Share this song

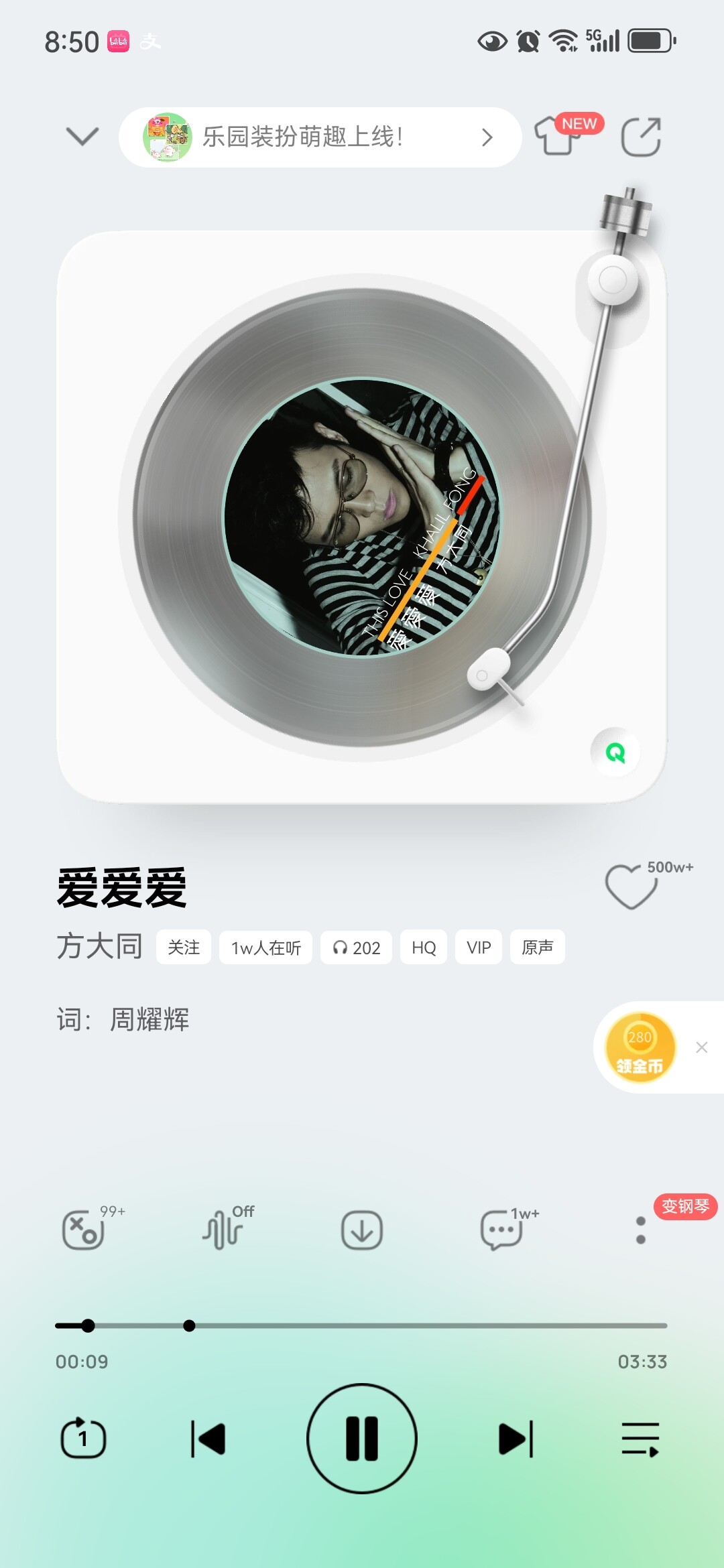pos(640,137)
